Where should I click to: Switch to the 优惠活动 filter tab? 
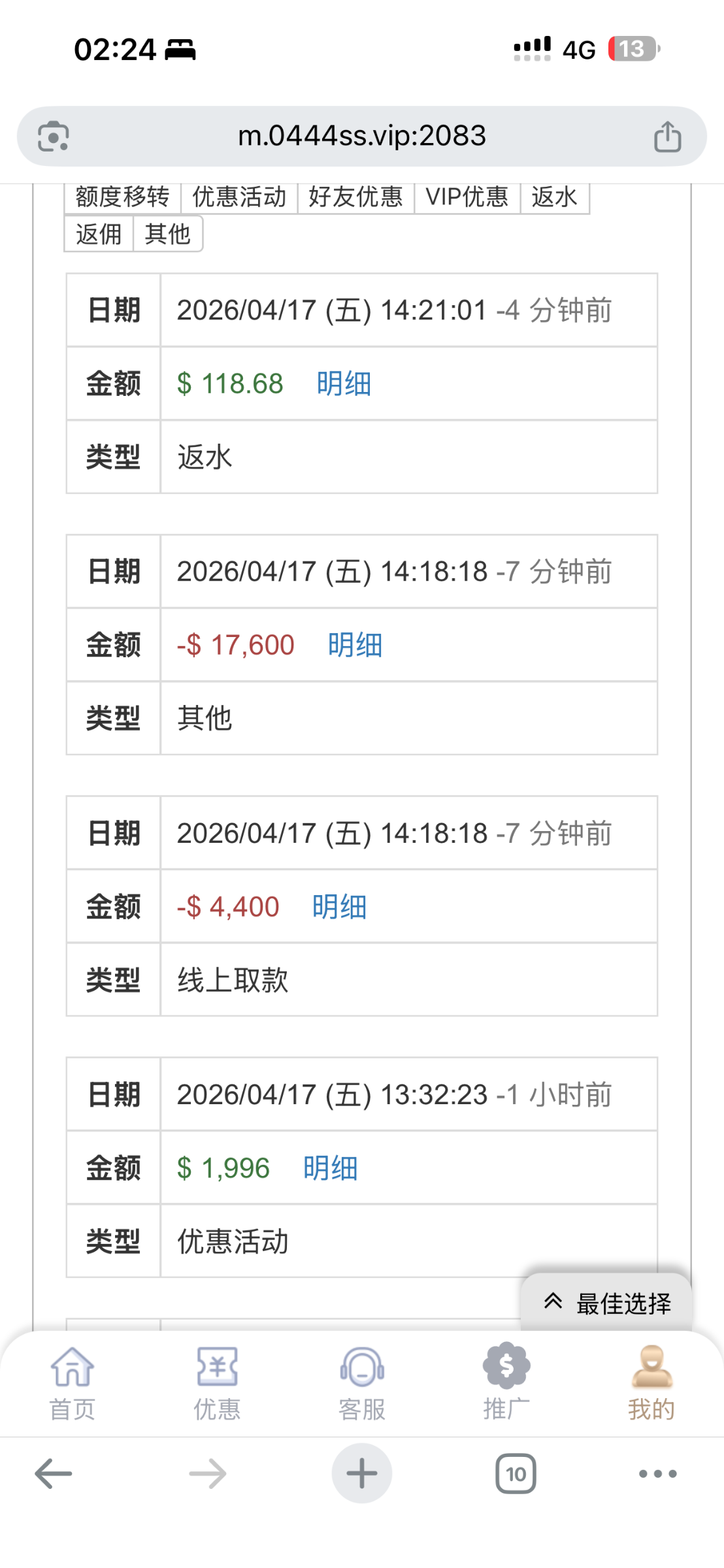pos(239,197)
